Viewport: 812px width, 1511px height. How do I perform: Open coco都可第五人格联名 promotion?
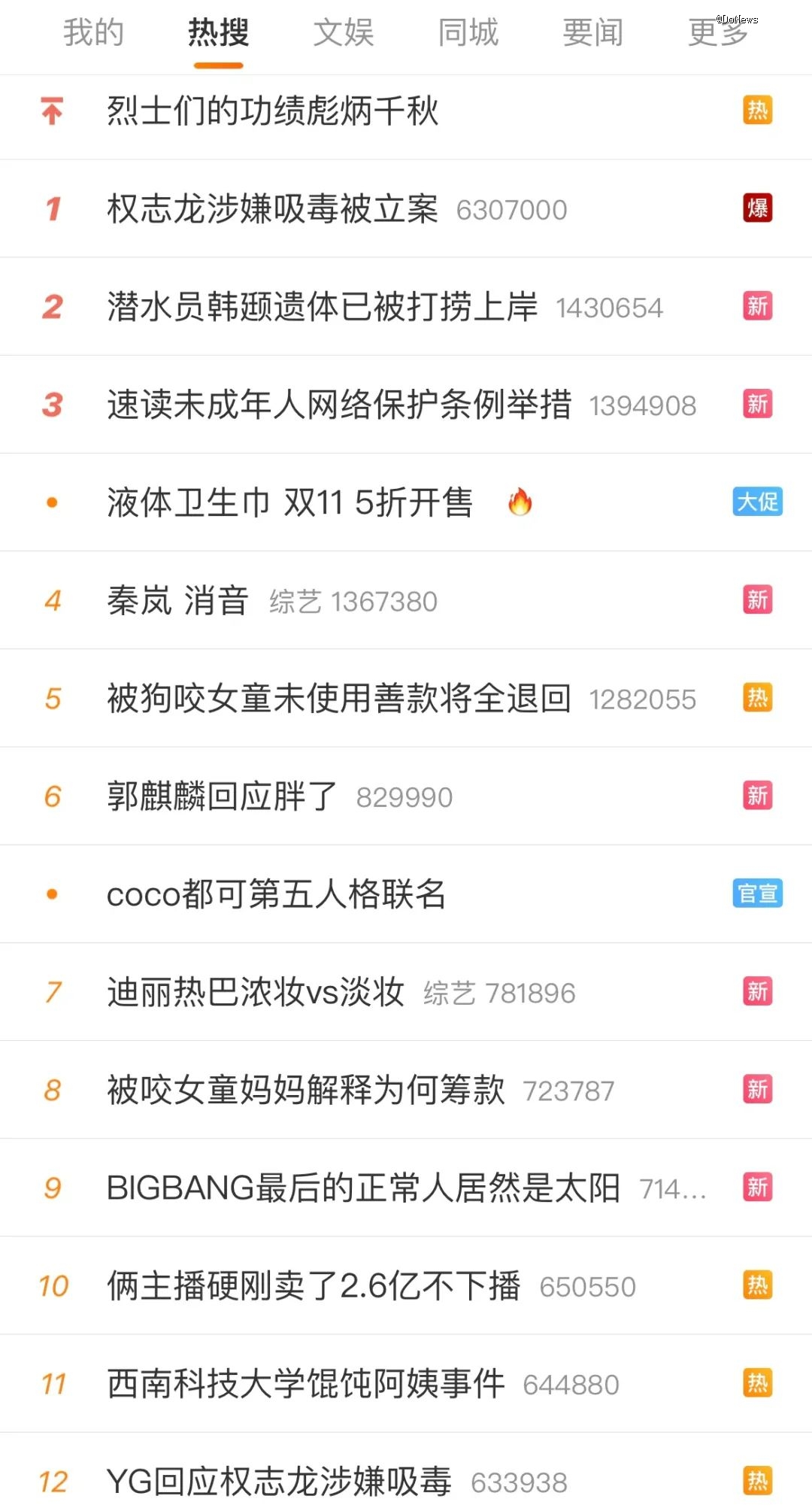(406, 894)
